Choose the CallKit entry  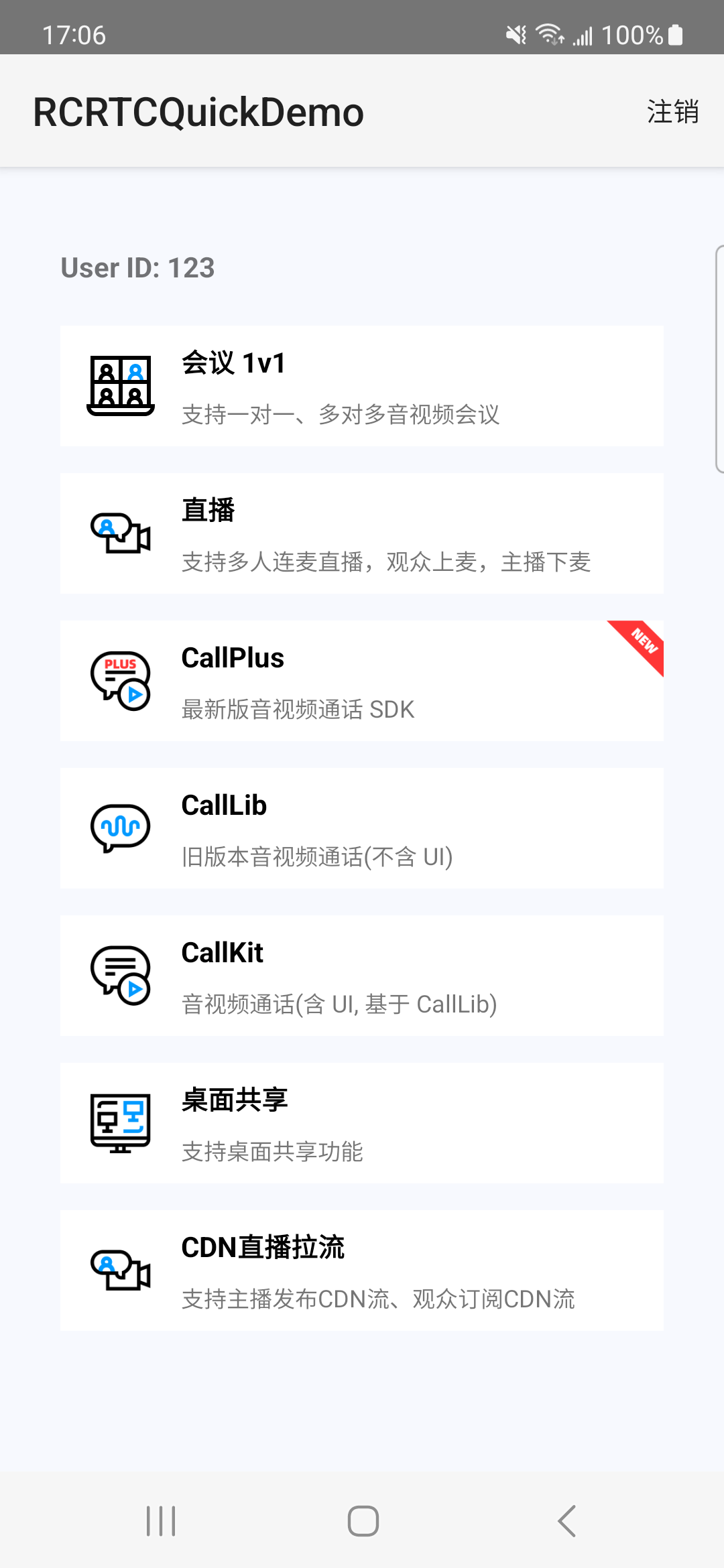click(362, 976)
